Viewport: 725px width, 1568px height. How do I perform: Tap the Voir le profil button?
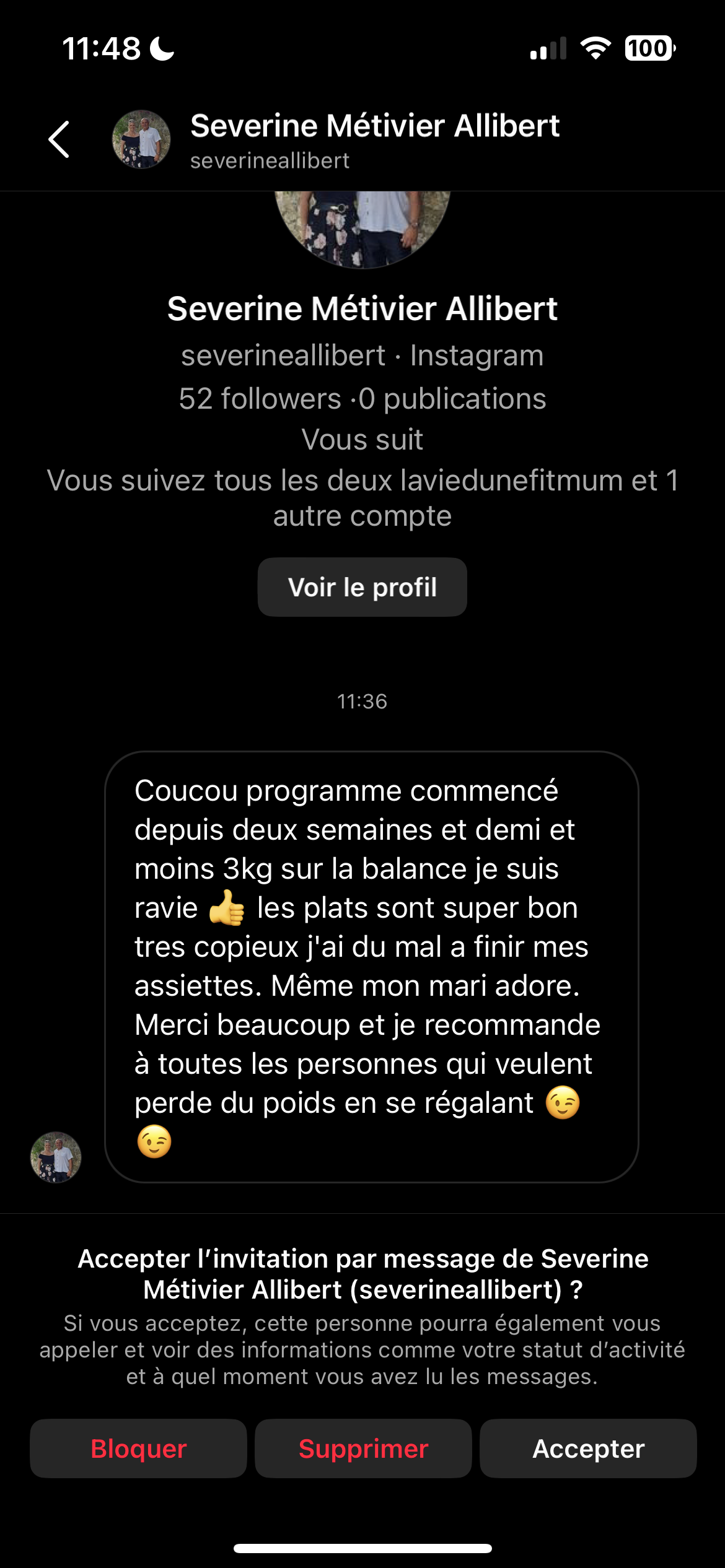pyautogui.click(x=362, y=587)
